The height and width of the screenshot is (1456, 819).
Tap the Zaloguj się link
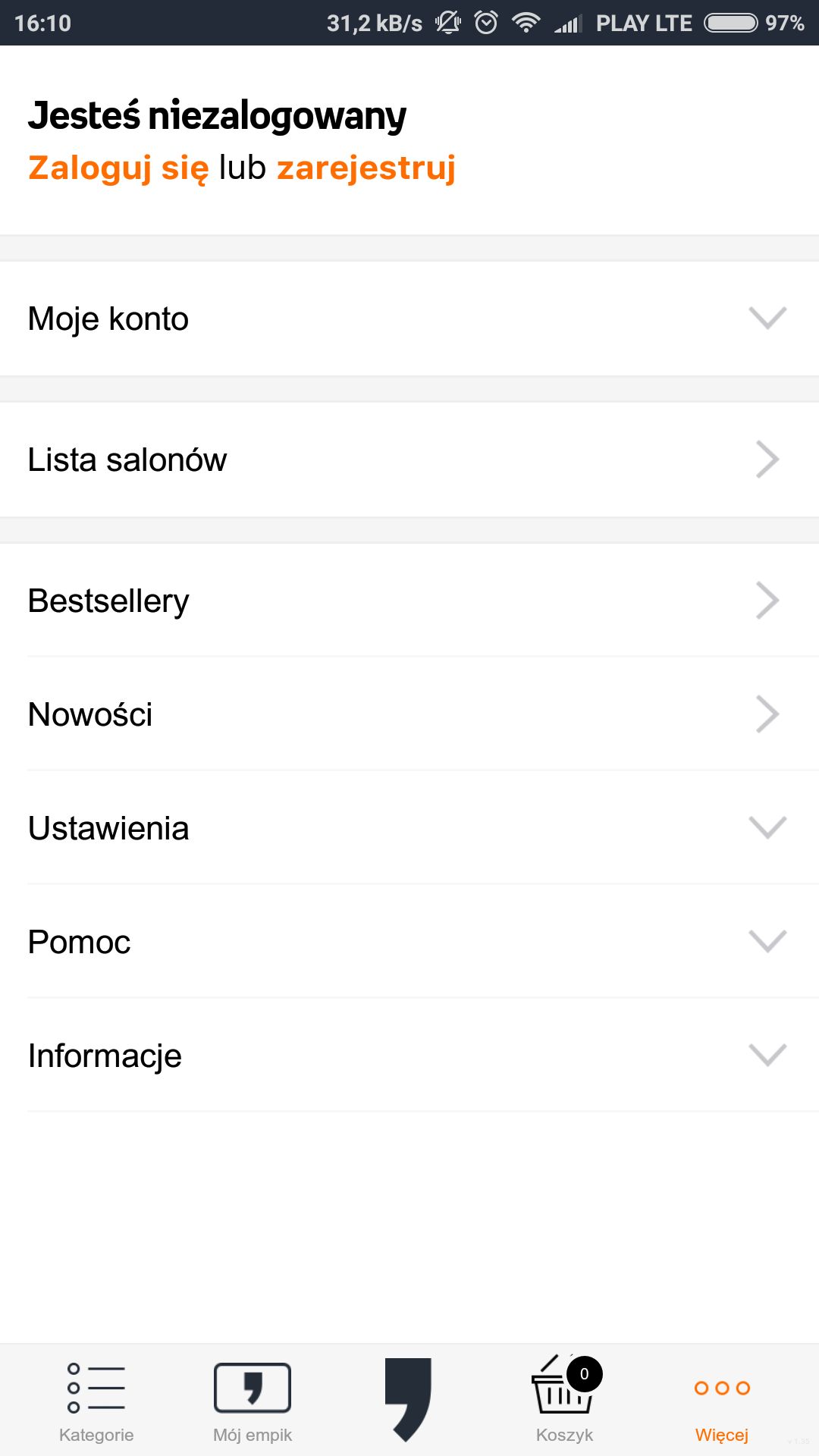118,168
